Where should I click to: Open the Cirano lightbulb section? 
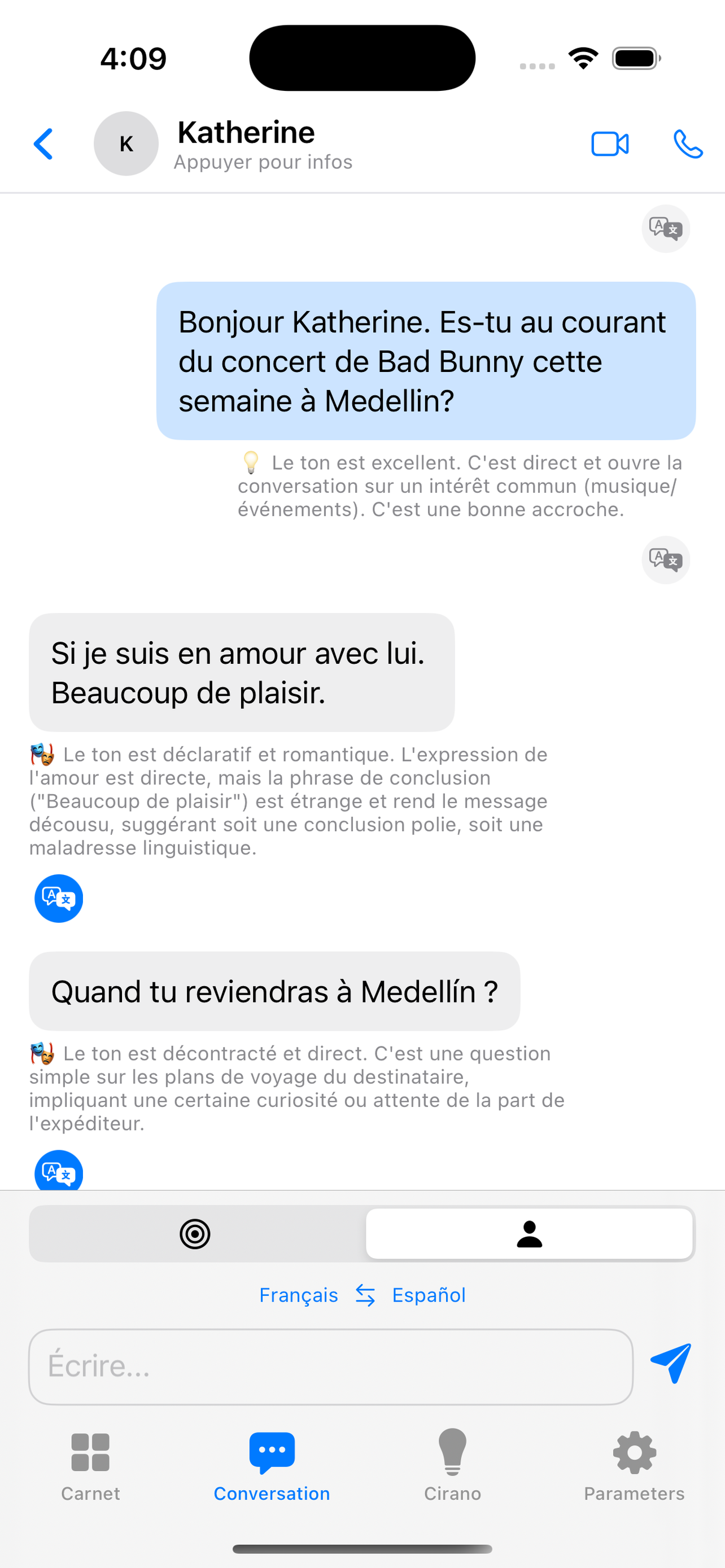(452, 1467)
